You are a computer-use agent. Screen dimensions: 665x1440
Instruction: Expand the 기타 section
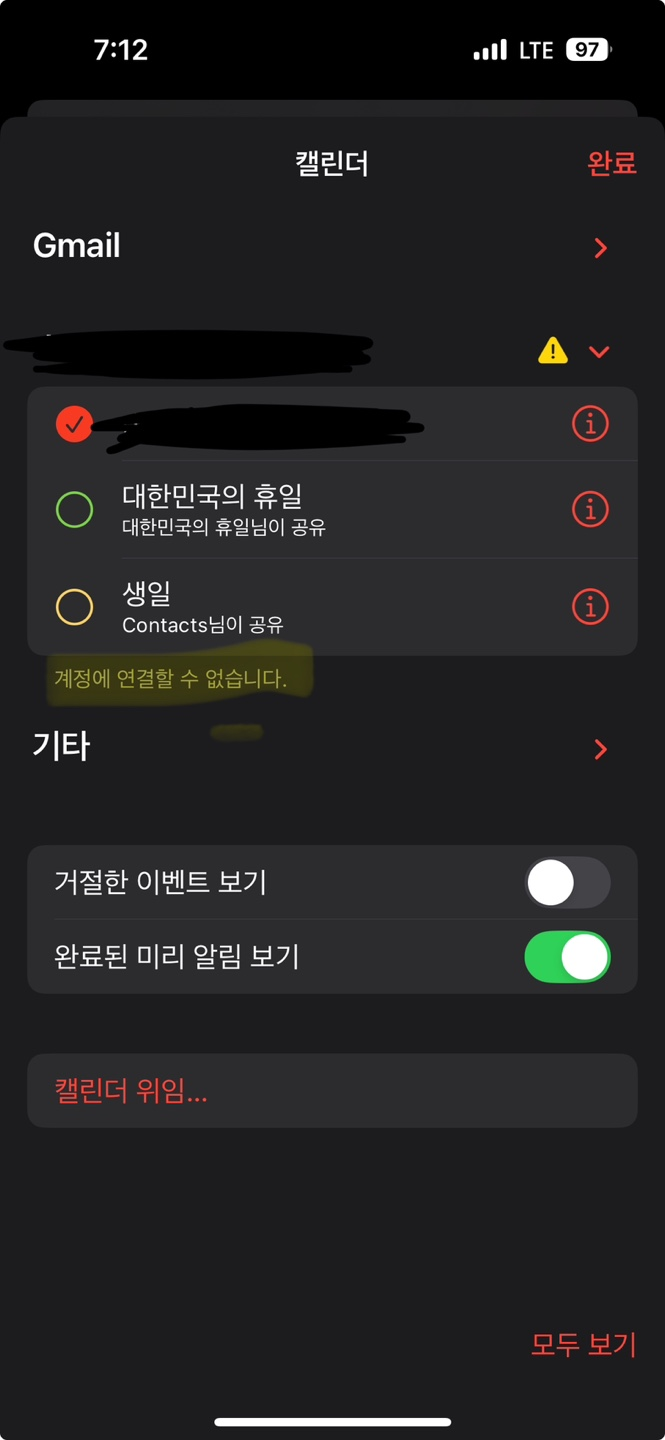point(600,749)
